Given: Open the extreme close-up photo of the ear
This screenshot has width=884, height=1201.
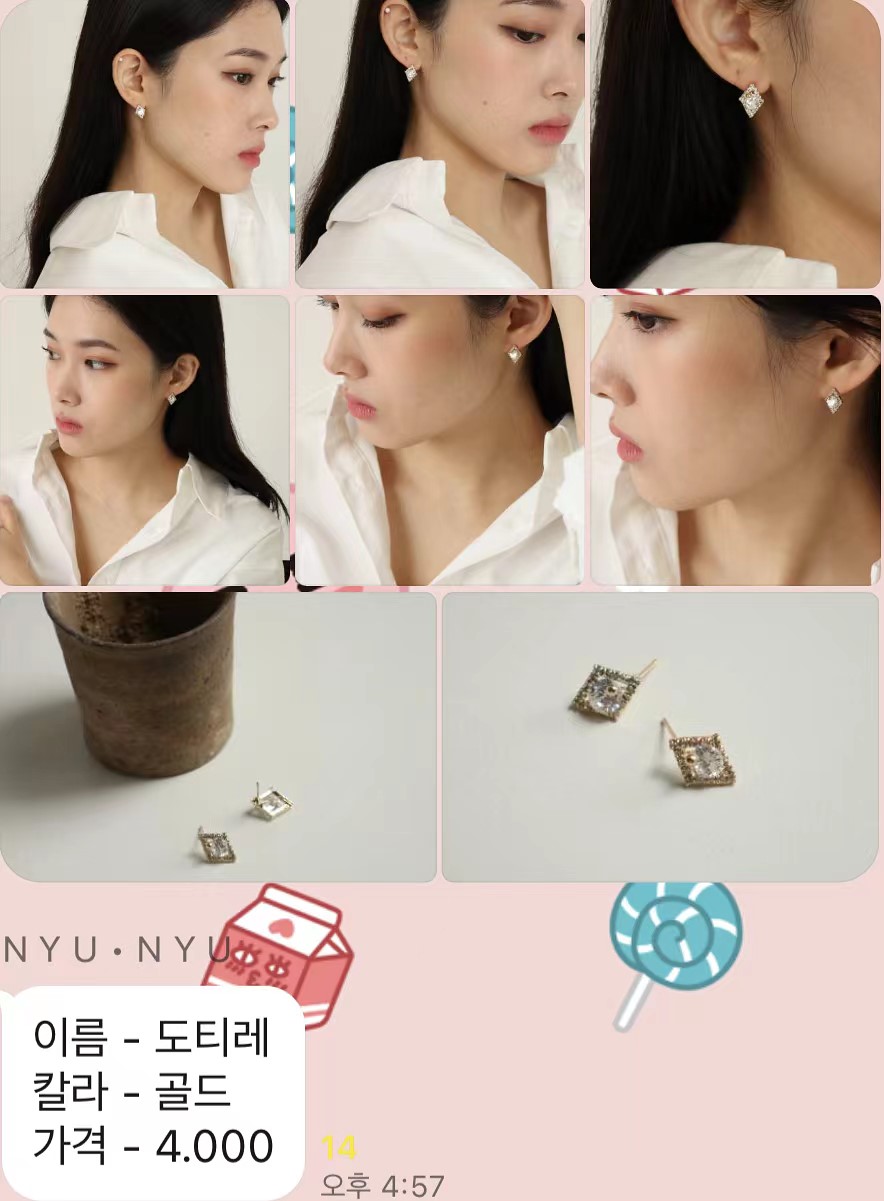Looking at the screenshot, I should 735,143.
